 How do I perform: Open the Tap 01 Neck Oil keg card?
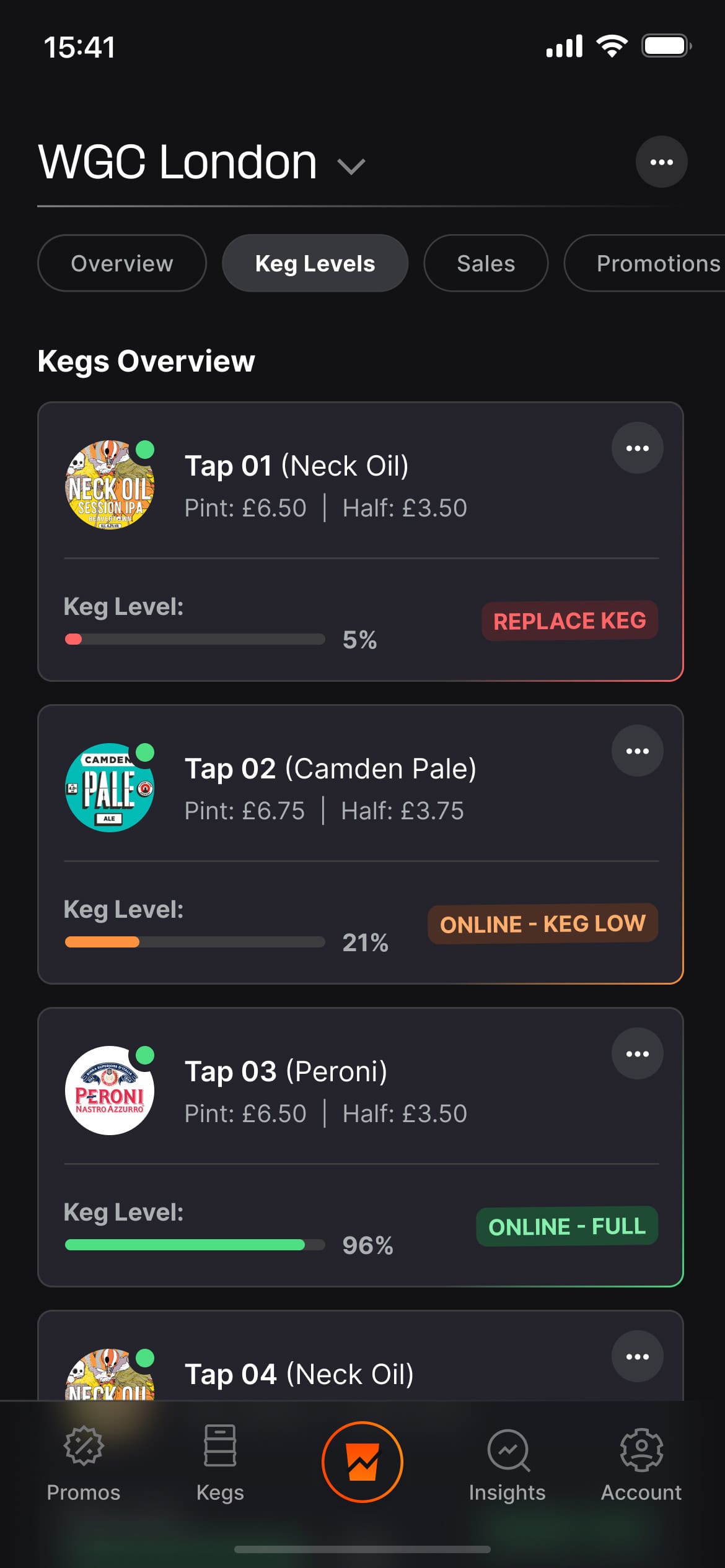[361, 542]
